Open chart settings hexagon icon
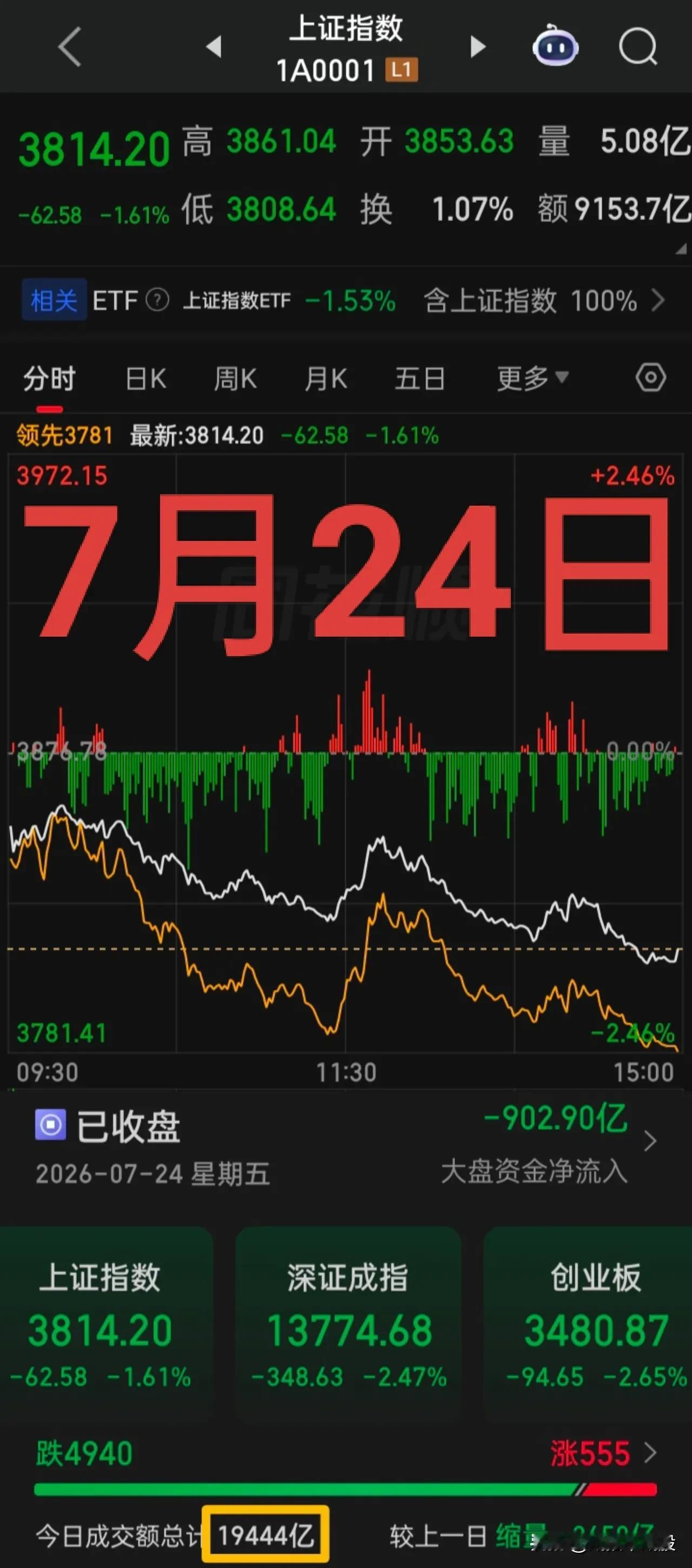 click(650, 378)
